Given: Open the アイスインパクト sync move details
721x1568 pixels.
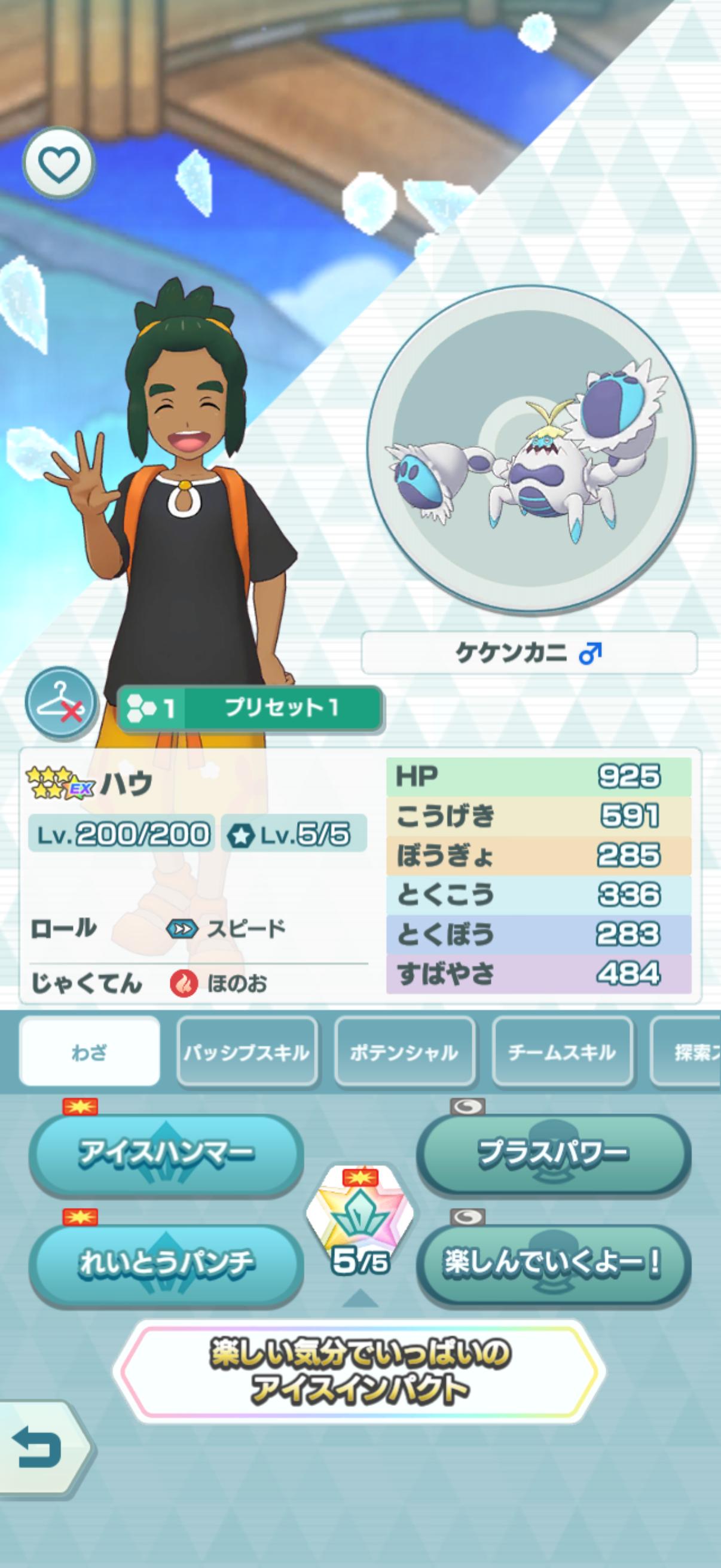Looking at the screenshot, I should (359, 1372).
